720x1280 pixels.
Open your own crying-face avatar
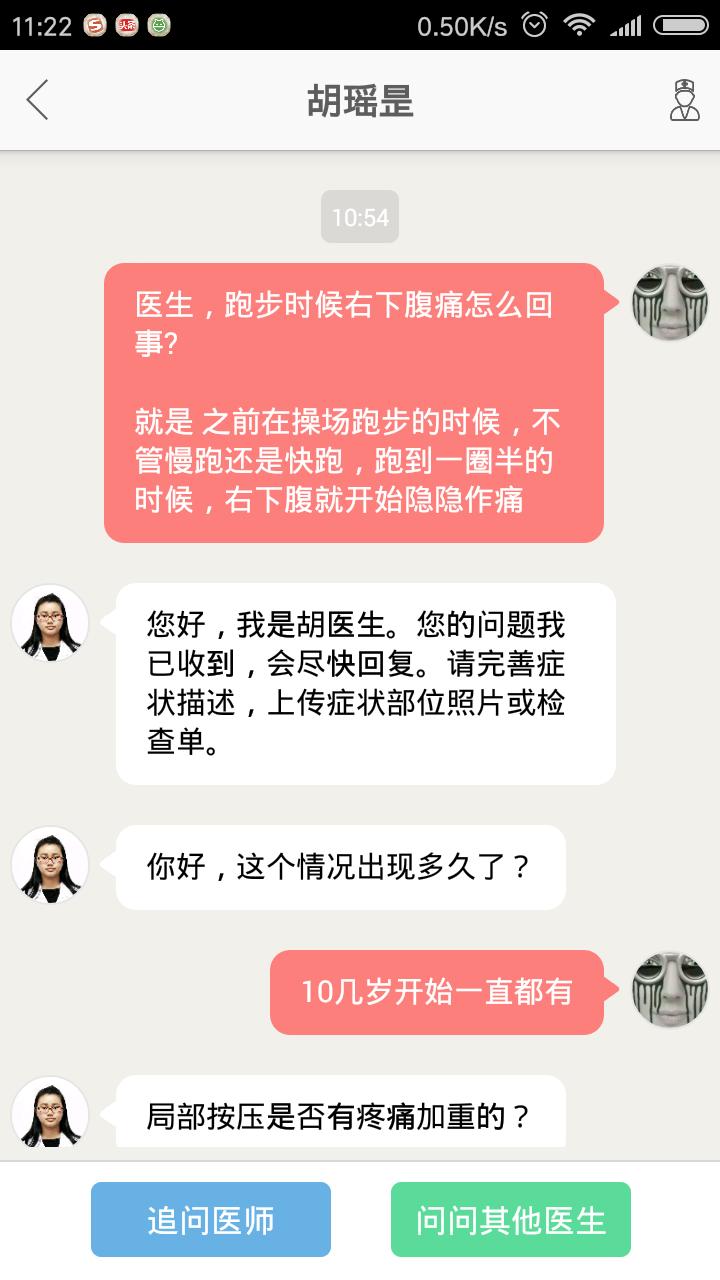click(668, 303)
